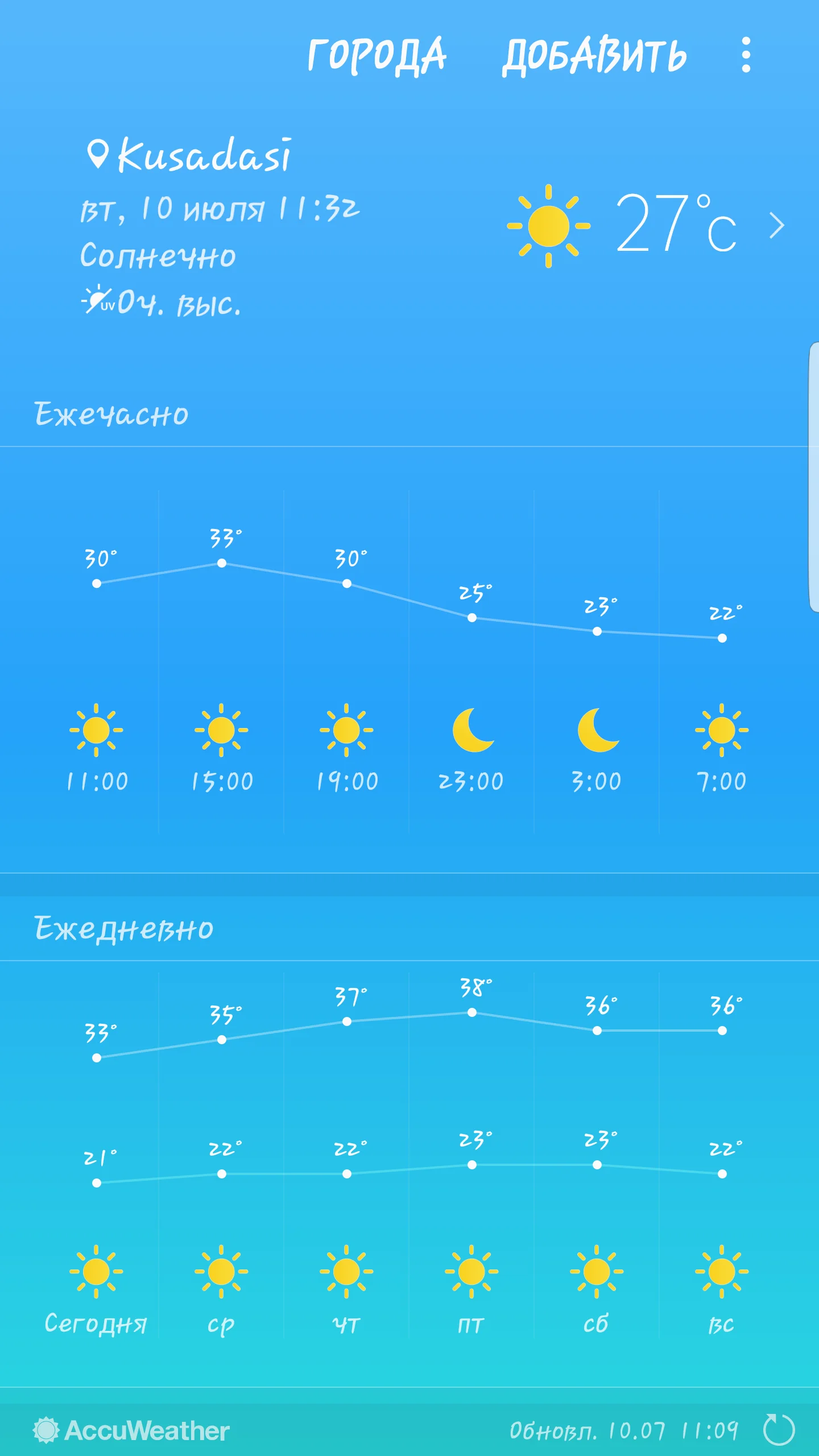Tap ДОБАВИТЬ to add a city

[595, 55]
